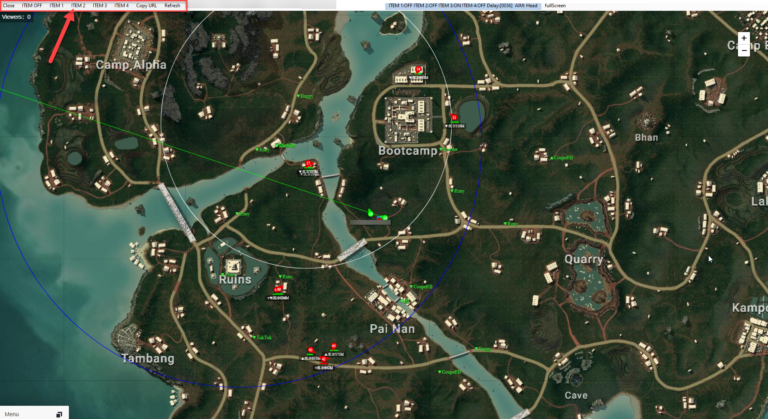768x419 pixels.
Task: Enter fullScreen mode
Action: 554,5
